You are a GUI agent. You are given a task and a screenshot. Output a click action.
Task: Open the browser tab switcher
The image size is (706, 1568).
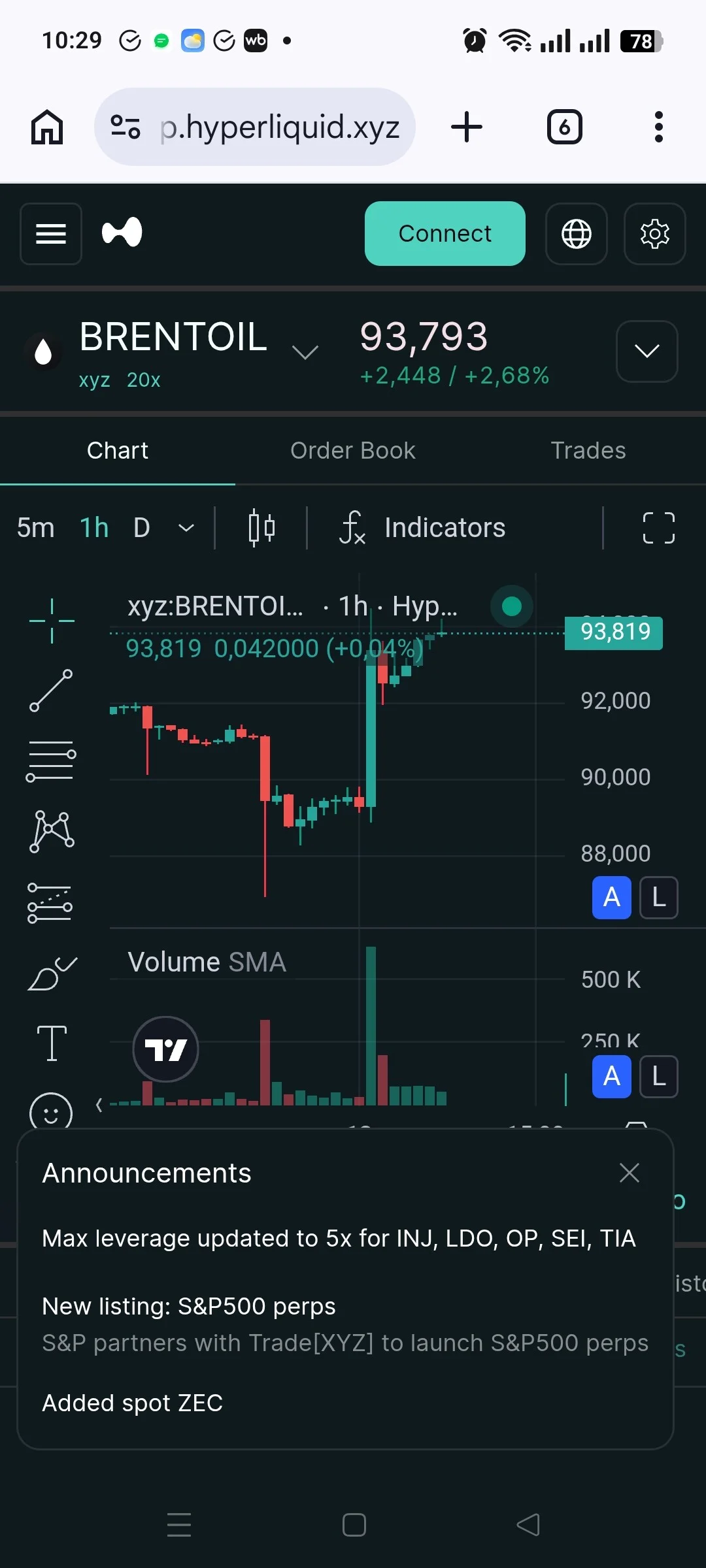coord(564,127)
